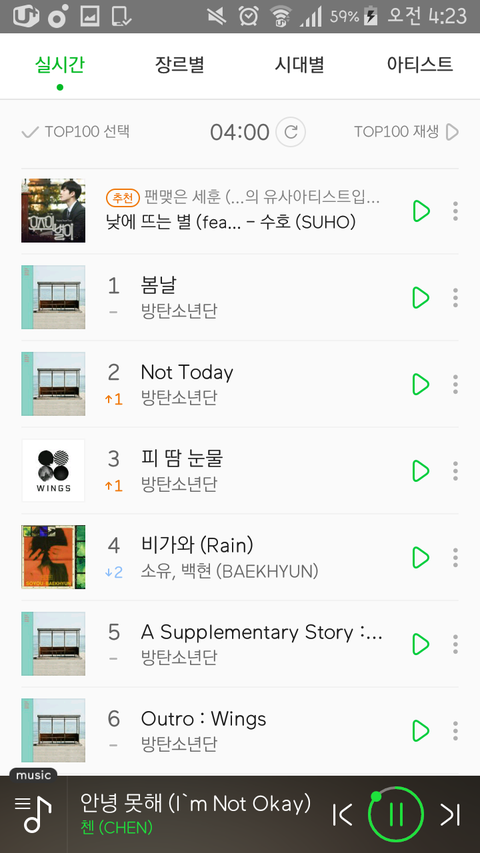Play A Supplementary Story track
The width and height of the screenshot is (480, 853).
point(421,644)
